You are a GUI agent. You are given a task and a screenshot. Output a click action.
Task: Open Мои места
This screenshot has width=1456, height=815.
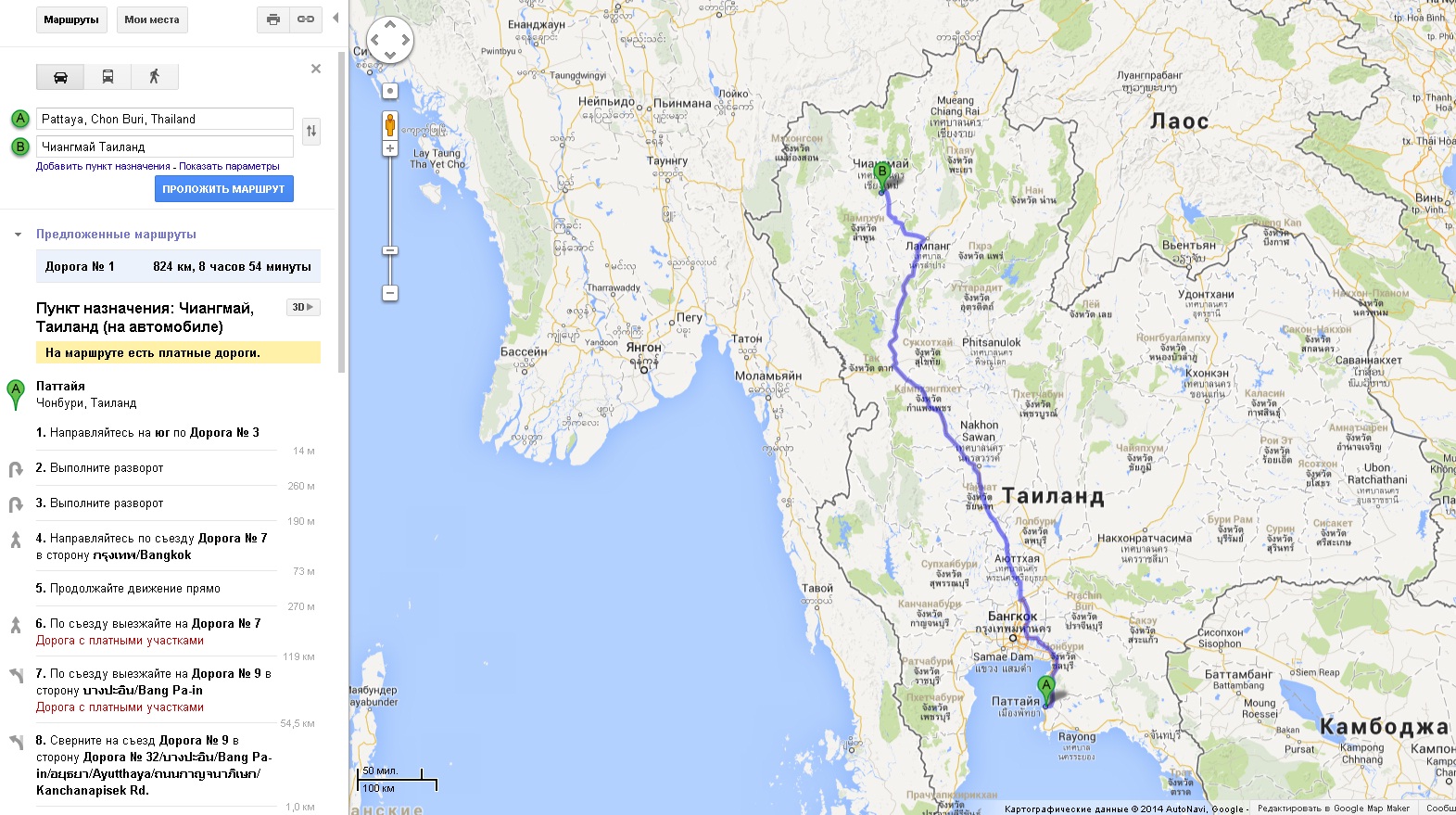(152, 19)
